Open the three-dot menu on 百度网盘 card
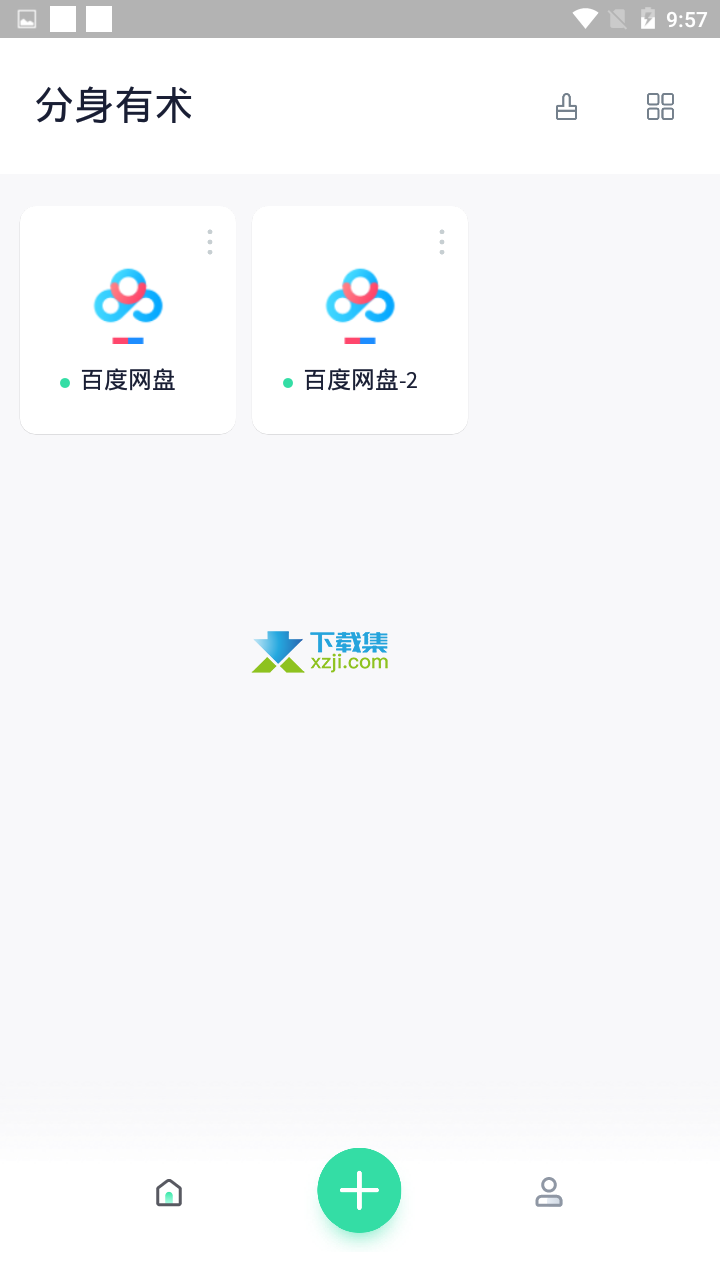This screenshot has width=720, height=1280. click(x=209, y=242)
